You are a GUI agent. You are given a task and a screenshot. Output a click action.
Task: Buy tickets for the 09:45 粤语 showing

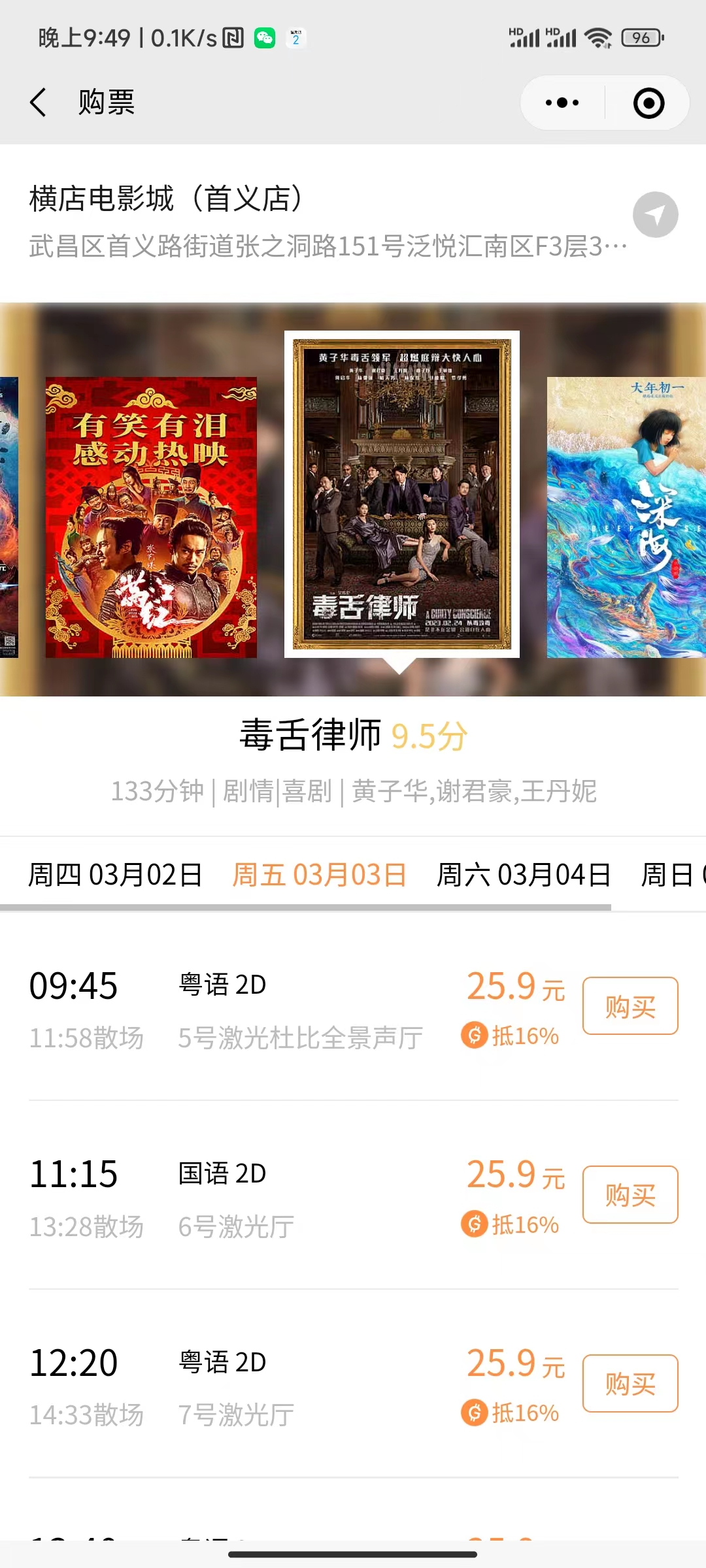[x=630, y=1006]
